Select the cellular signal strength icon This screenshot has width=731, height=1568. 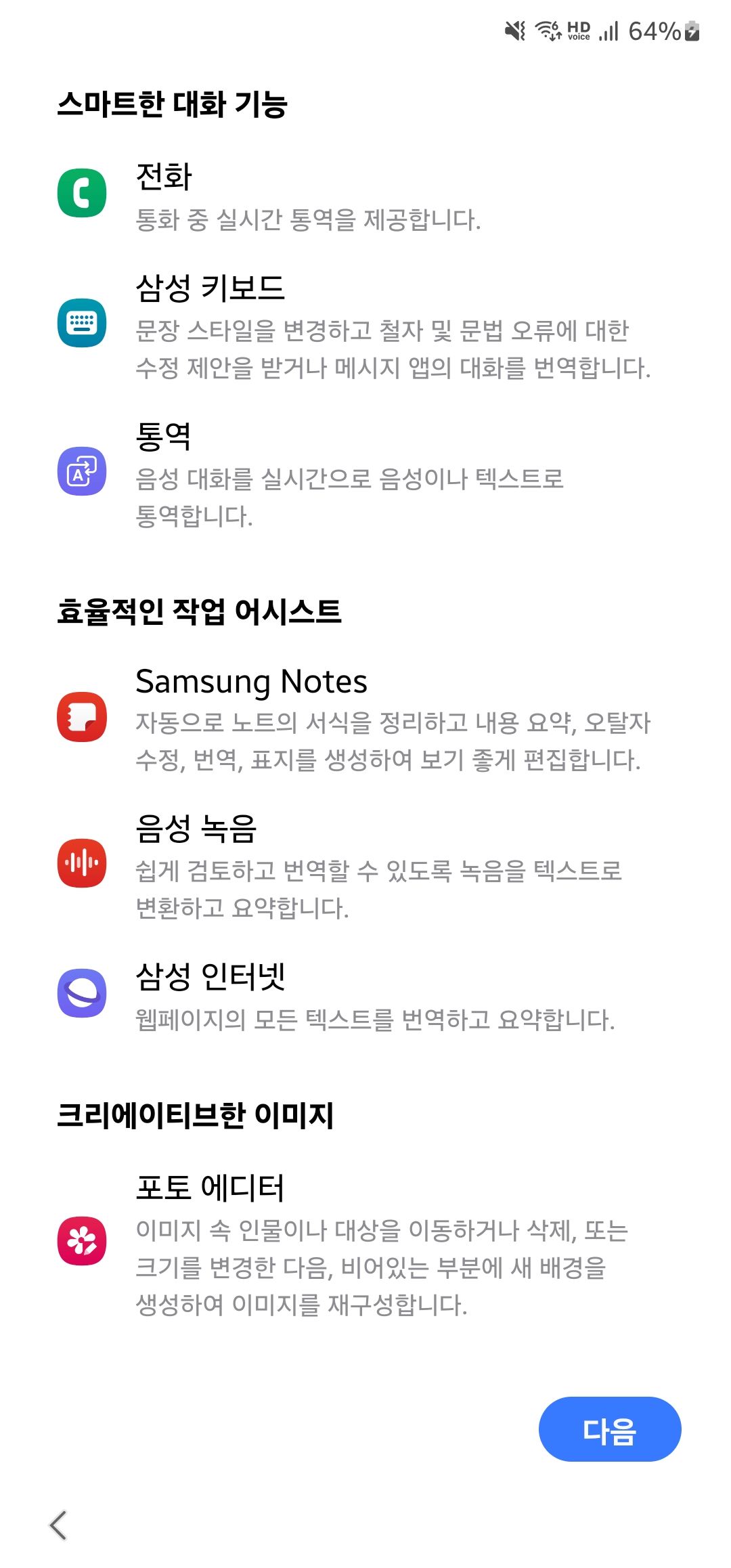coord(608,32)
